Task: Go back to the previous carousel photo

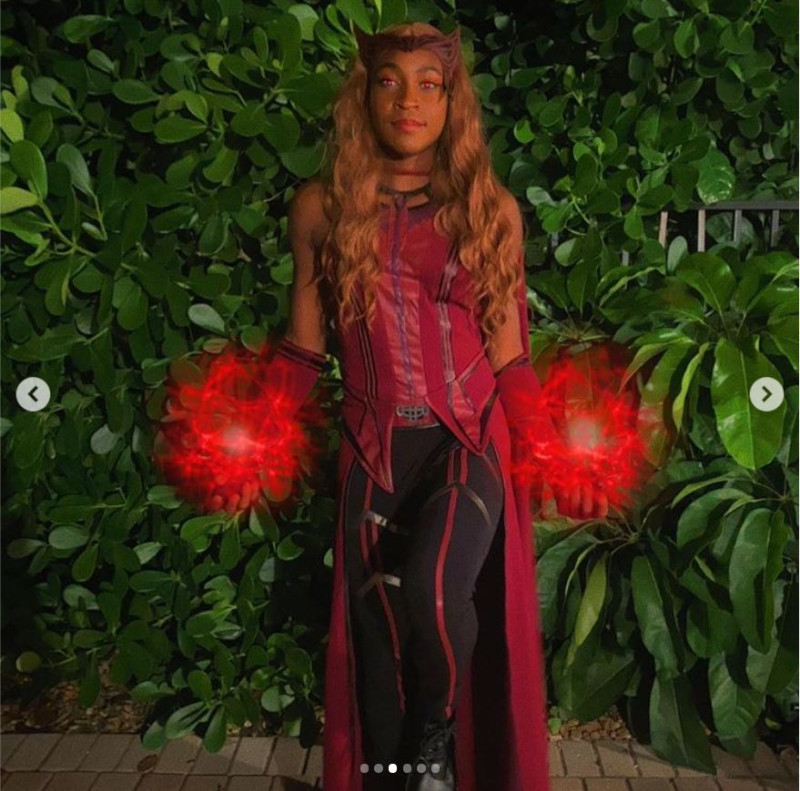Action: point(33,394)
